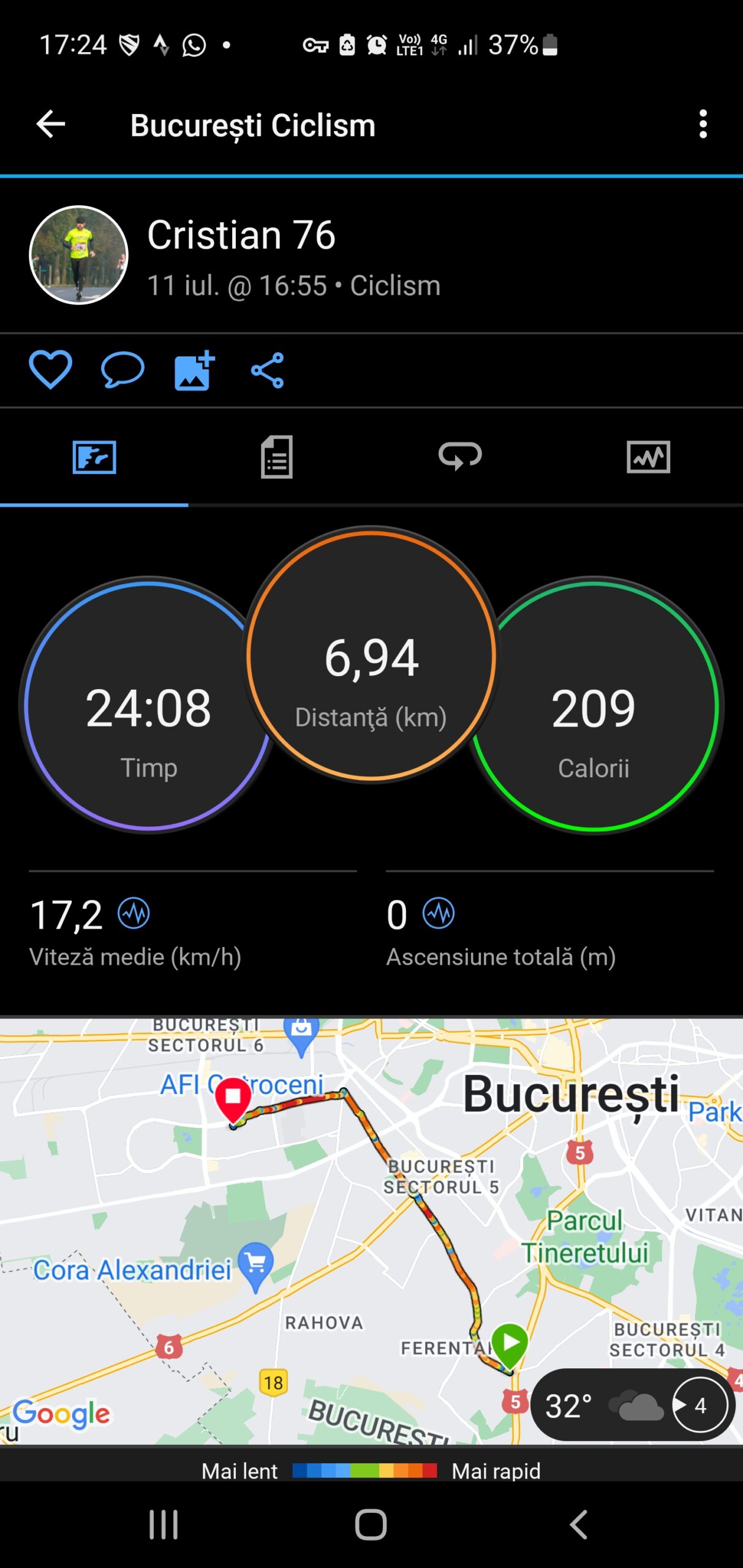The width and height of the screenshot is (743, 1568).
Task: Open recent apps from navigation bar
Action: [x=164, y=1525]
